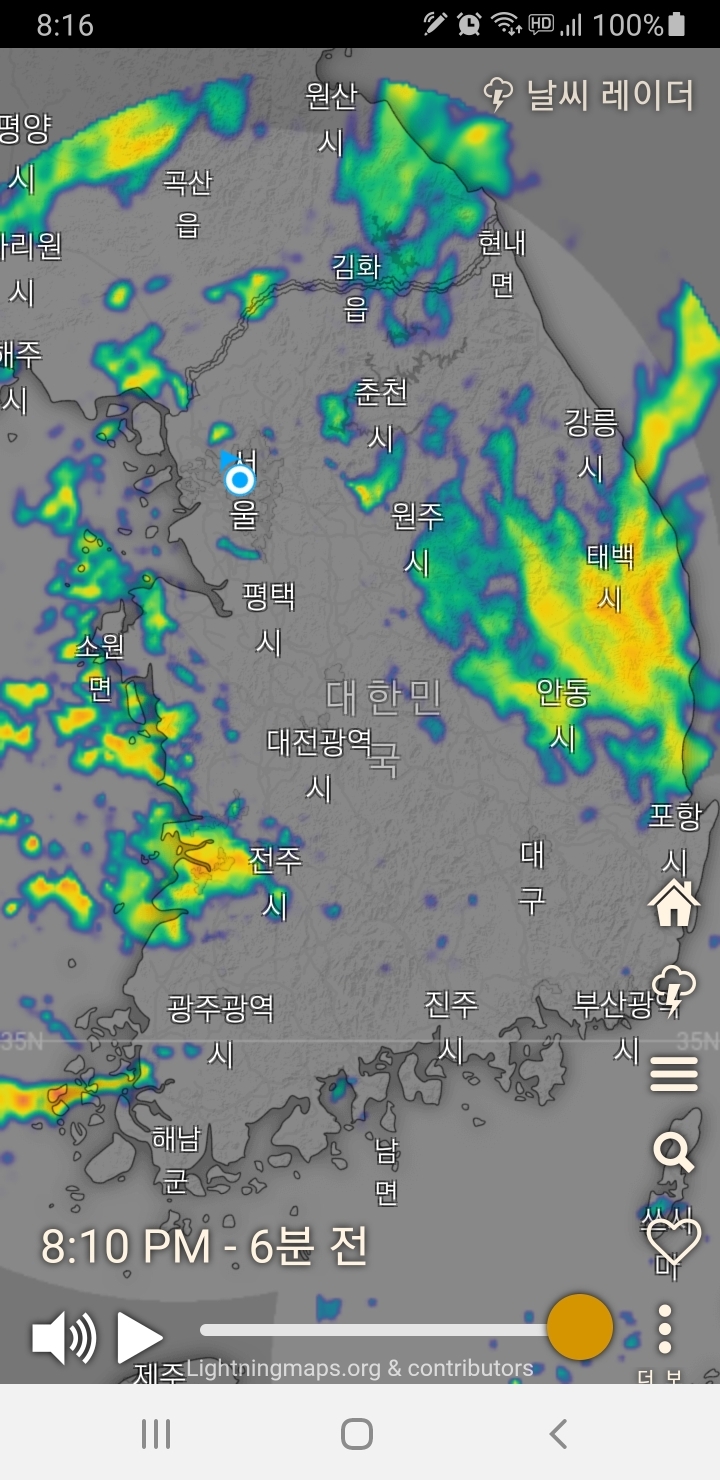Play the radar animation
This screenshot has width=720, height=1480.
(x=140, y=1337)
